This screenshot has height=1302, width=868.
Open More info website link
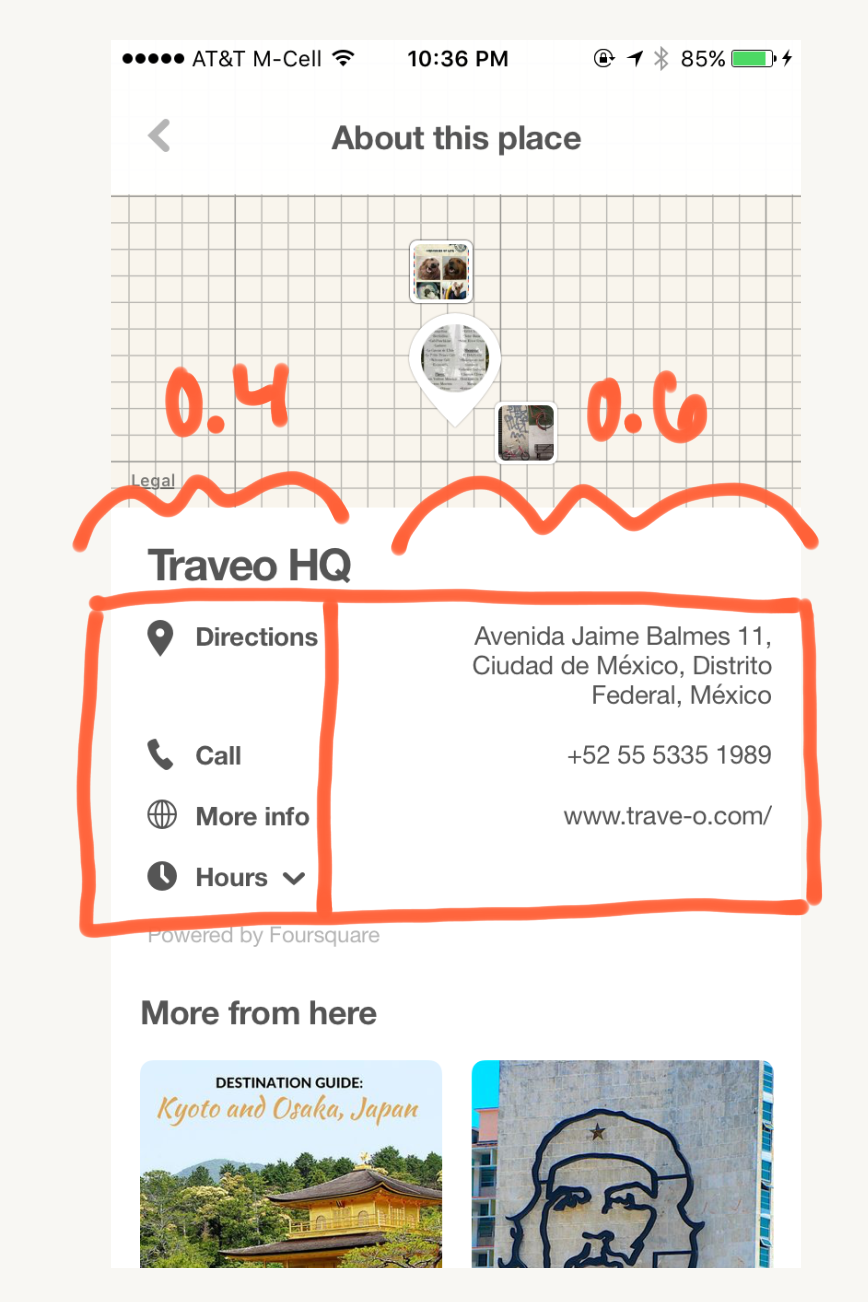(x=252, y=817)
